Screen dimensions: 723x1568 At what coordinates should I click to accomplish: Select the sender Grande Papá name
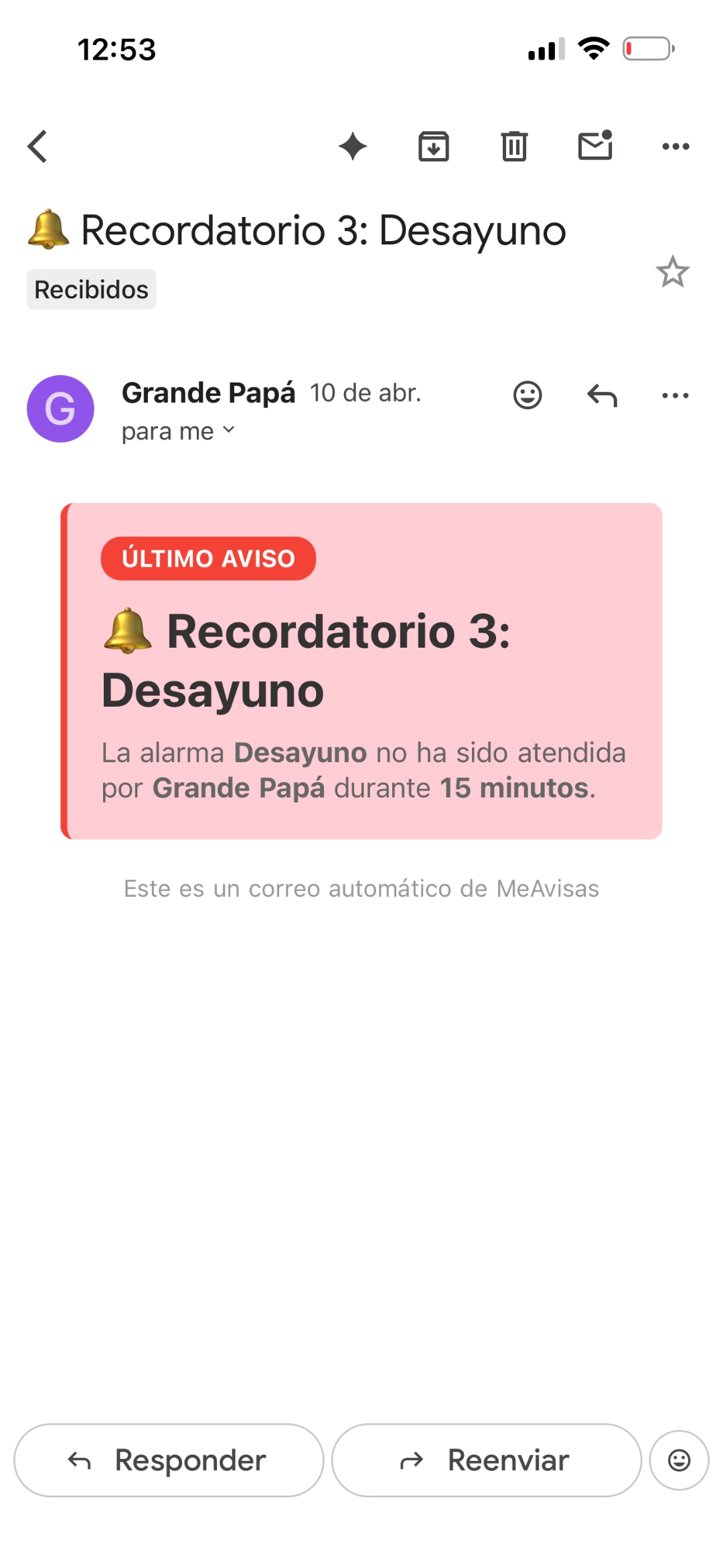209,393
